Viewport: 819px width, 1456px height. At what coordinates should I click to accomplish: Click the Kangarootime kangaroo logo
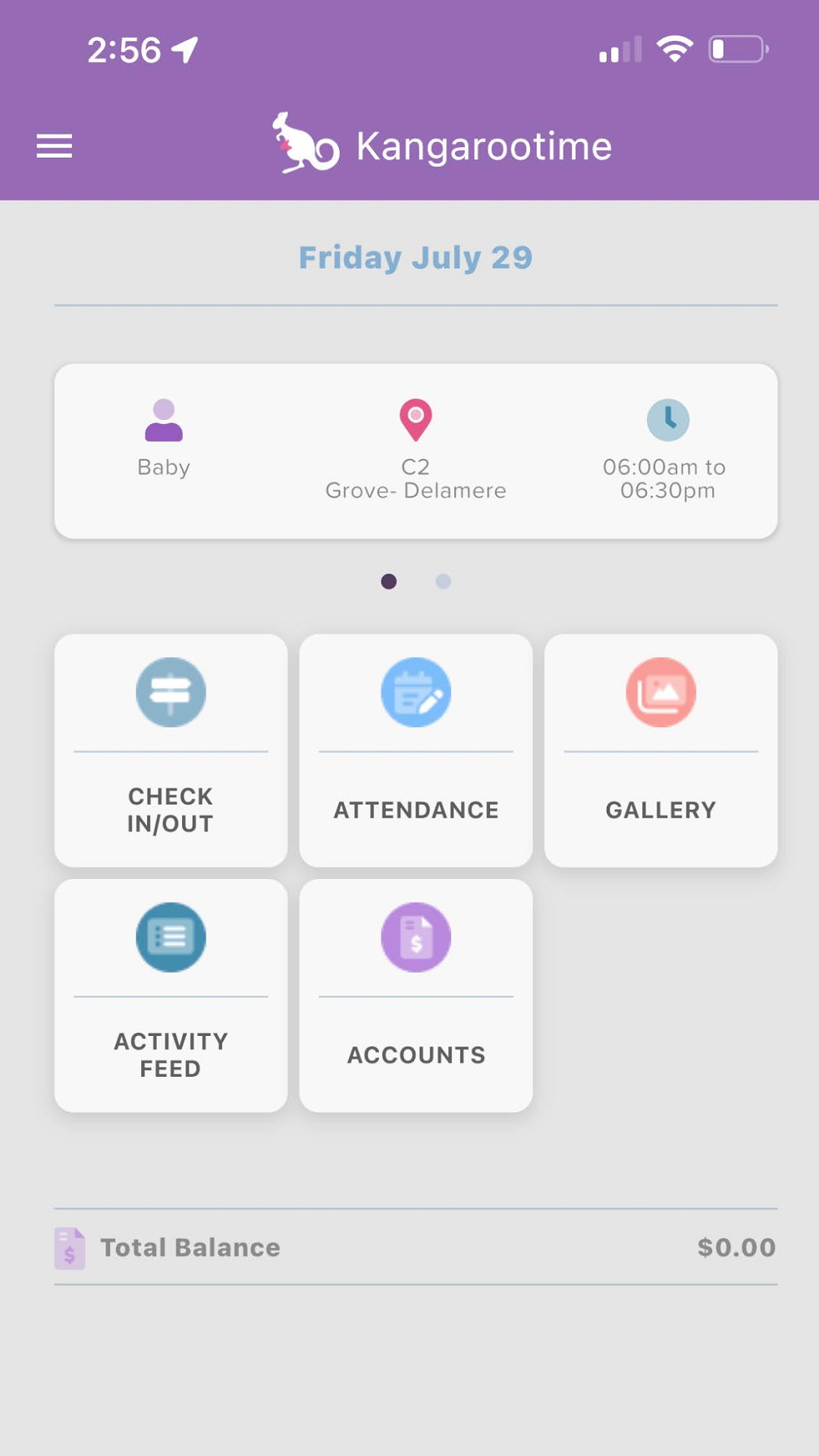click(303, 144)
